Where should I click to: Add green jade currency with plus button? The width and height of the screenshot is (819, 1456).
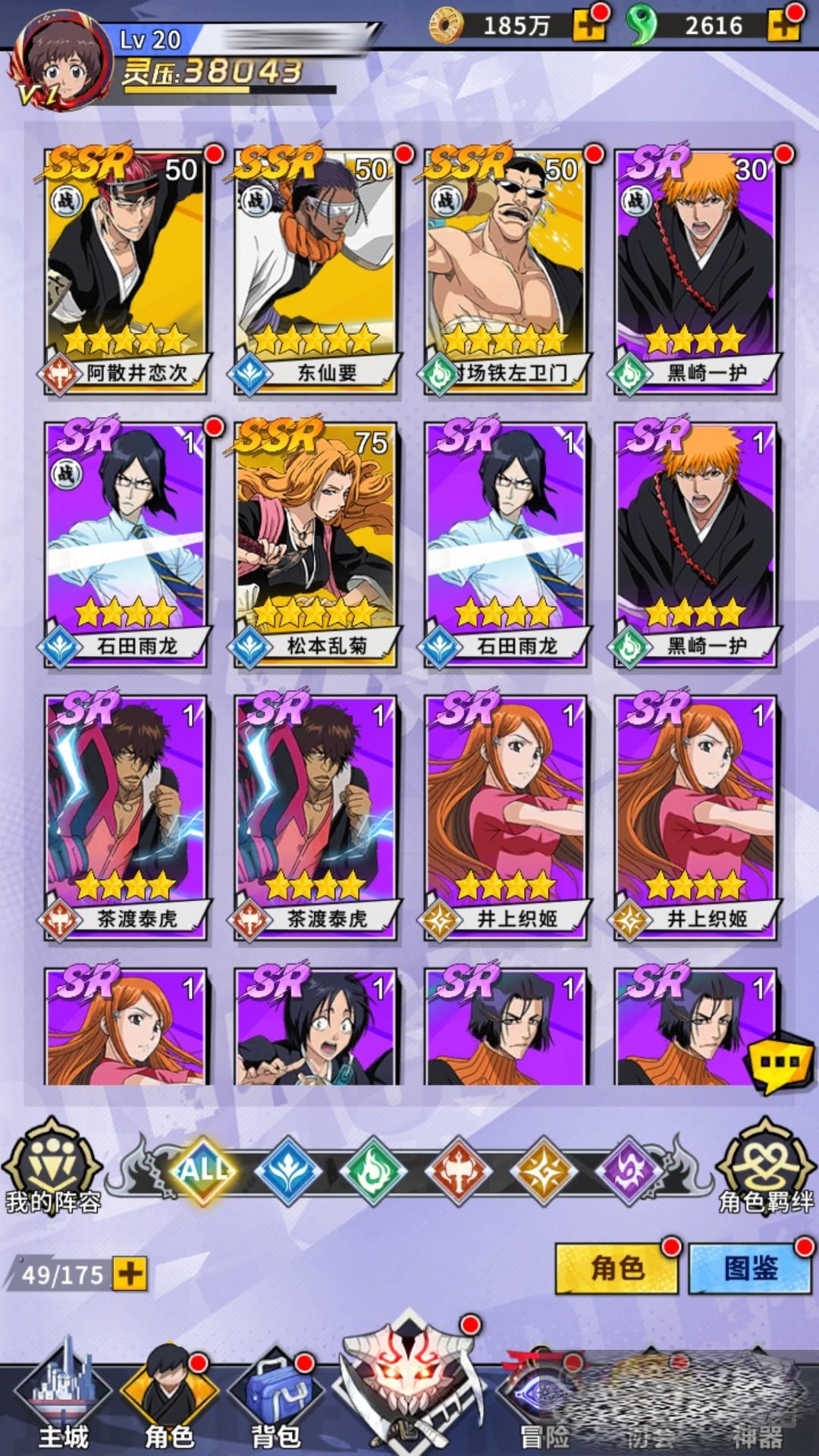click(x=783, y=26)
